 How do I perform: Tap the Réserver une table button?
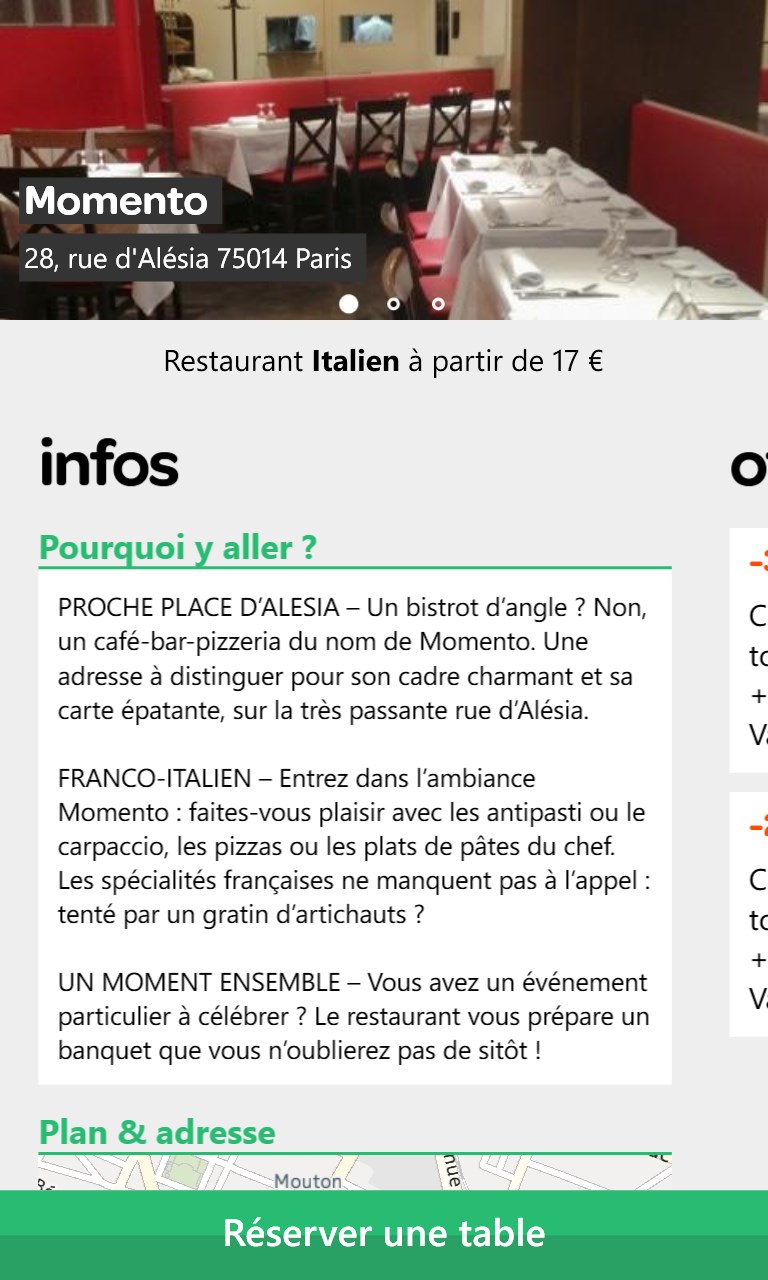tap(384, 1234)
